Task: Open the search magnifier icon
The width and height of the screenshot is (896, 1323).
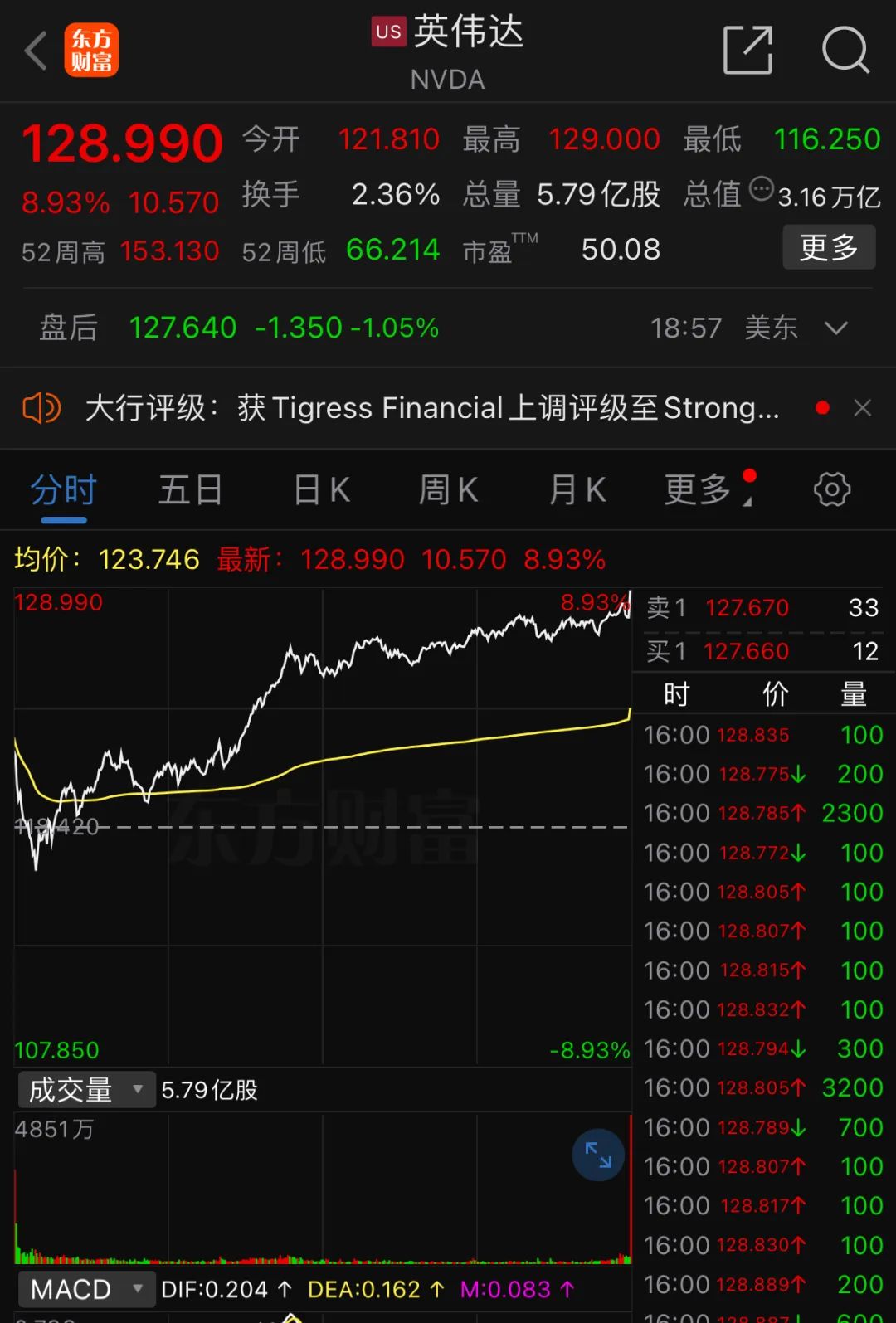Action: tap(845, 51)
